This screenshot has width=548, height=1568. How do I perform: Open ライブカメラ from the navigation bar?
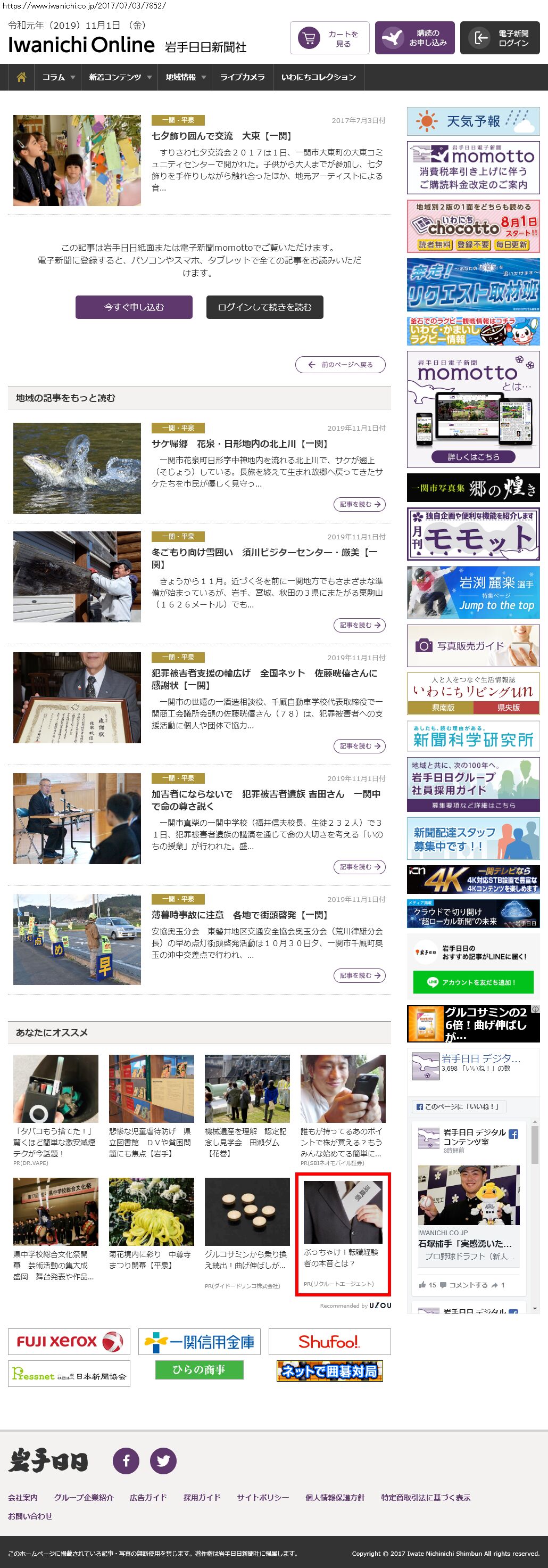[242, 77]
